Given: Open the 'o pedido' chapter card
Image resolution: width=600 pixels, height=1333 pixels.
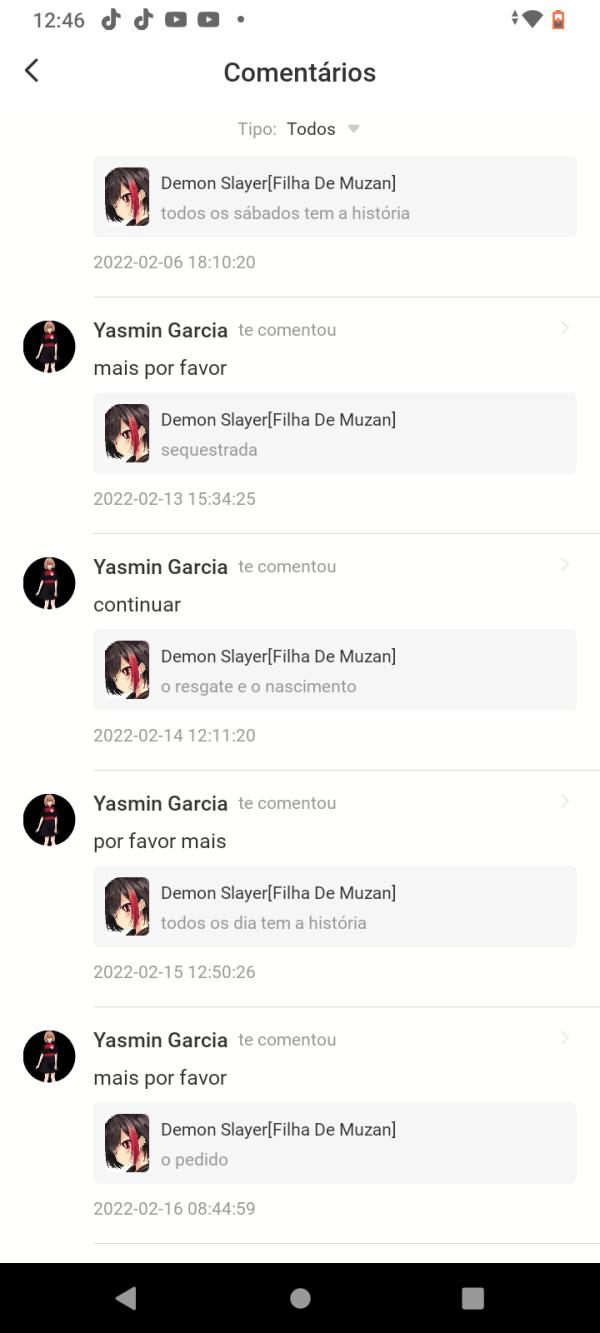Looking at the screenshot, I should click(x=334, y=1143).
